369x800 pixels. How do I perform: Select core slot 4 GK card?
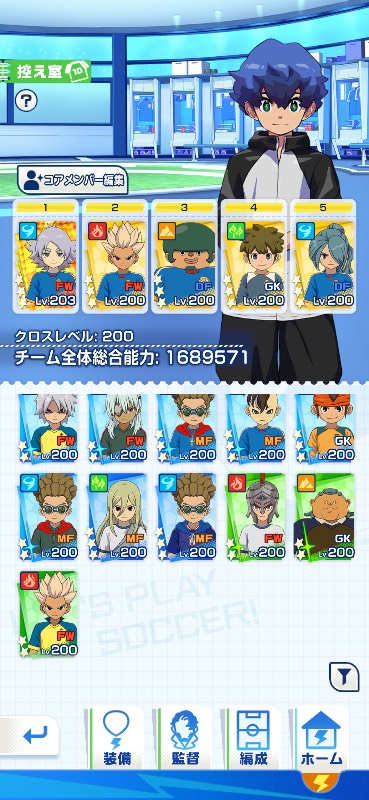[254, 256]
